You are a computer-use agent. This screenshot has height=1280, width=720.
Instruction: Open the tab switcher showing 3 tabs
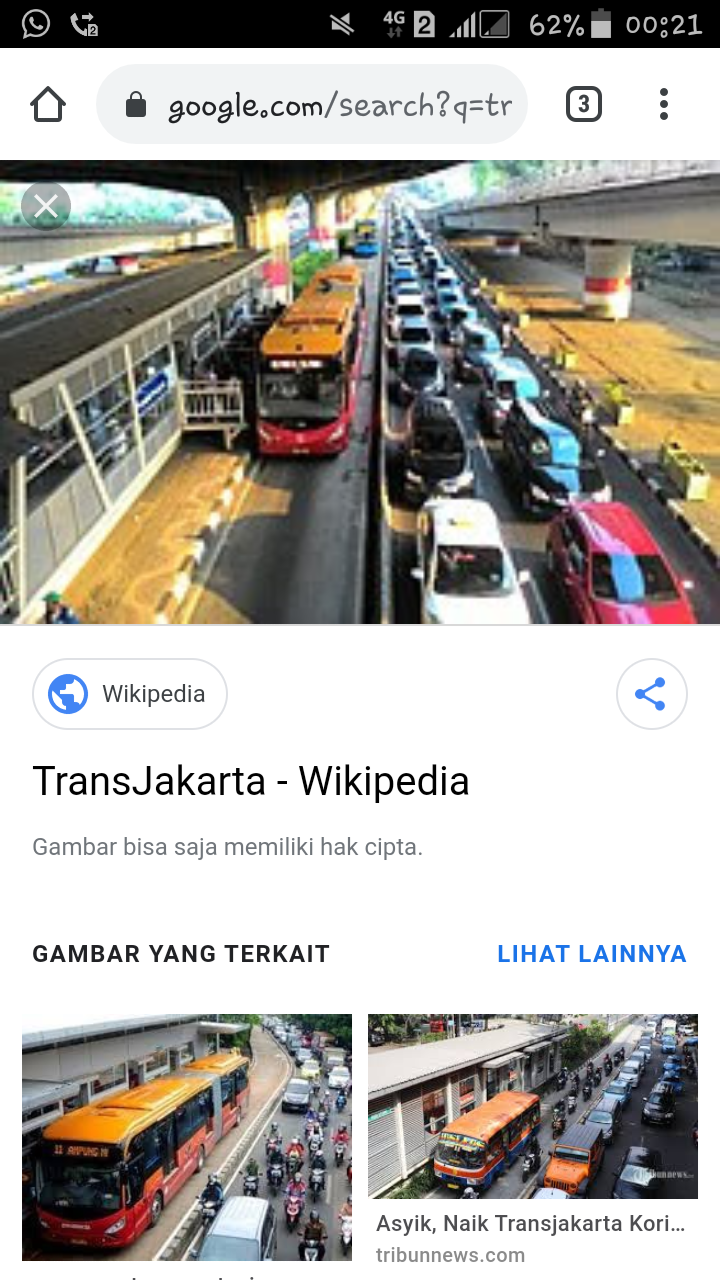coord(584,104)
